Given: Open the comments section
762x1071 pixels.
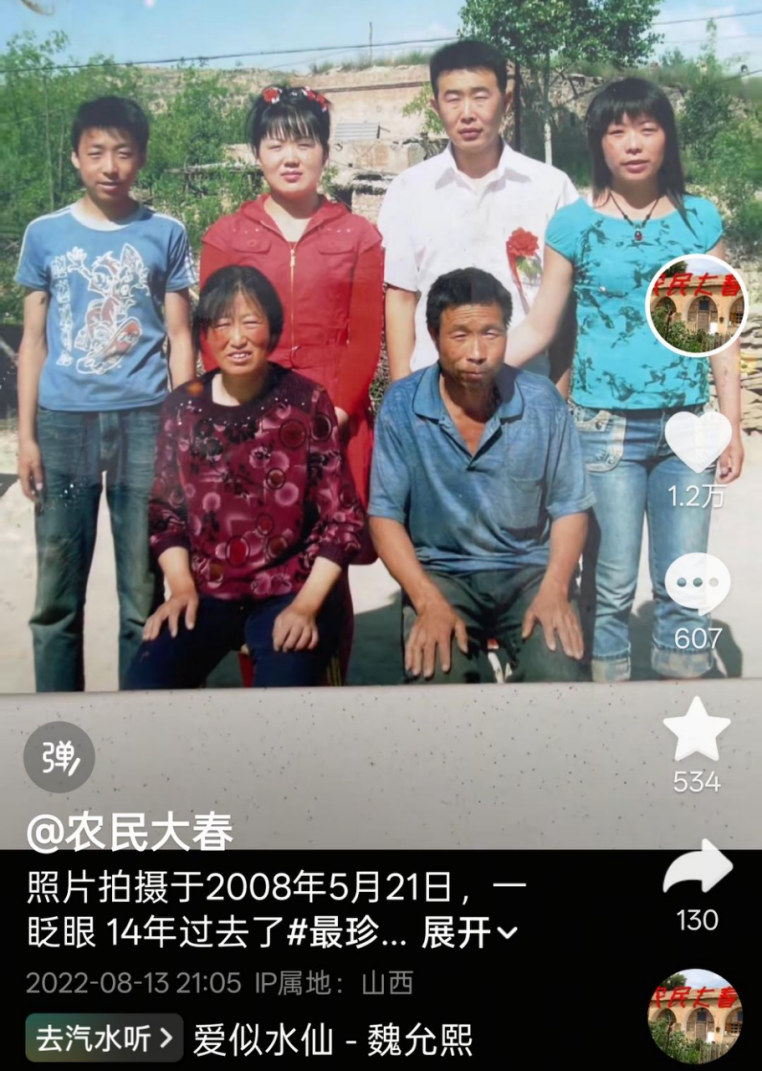Looking at the screenshot, I should 696,583.
